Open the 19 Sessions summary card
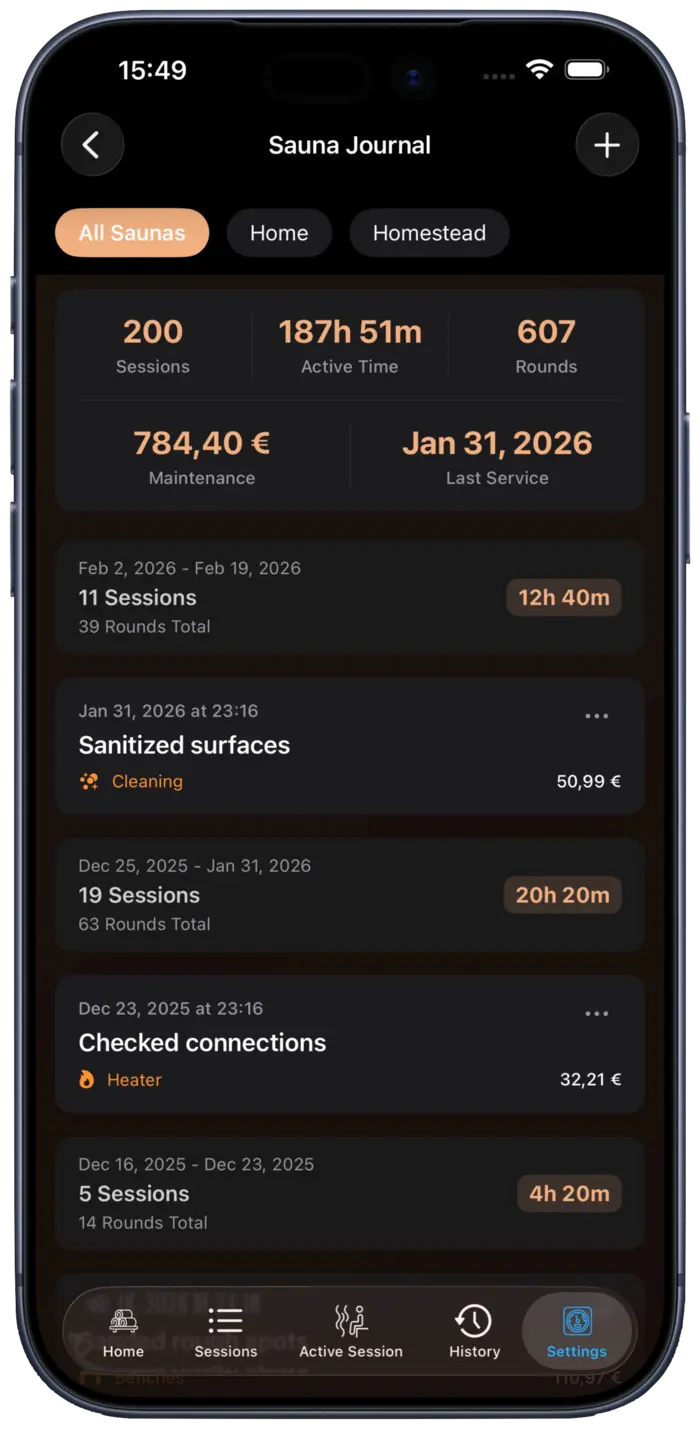This screenshot has height=1429, width=700. point(349,895)
